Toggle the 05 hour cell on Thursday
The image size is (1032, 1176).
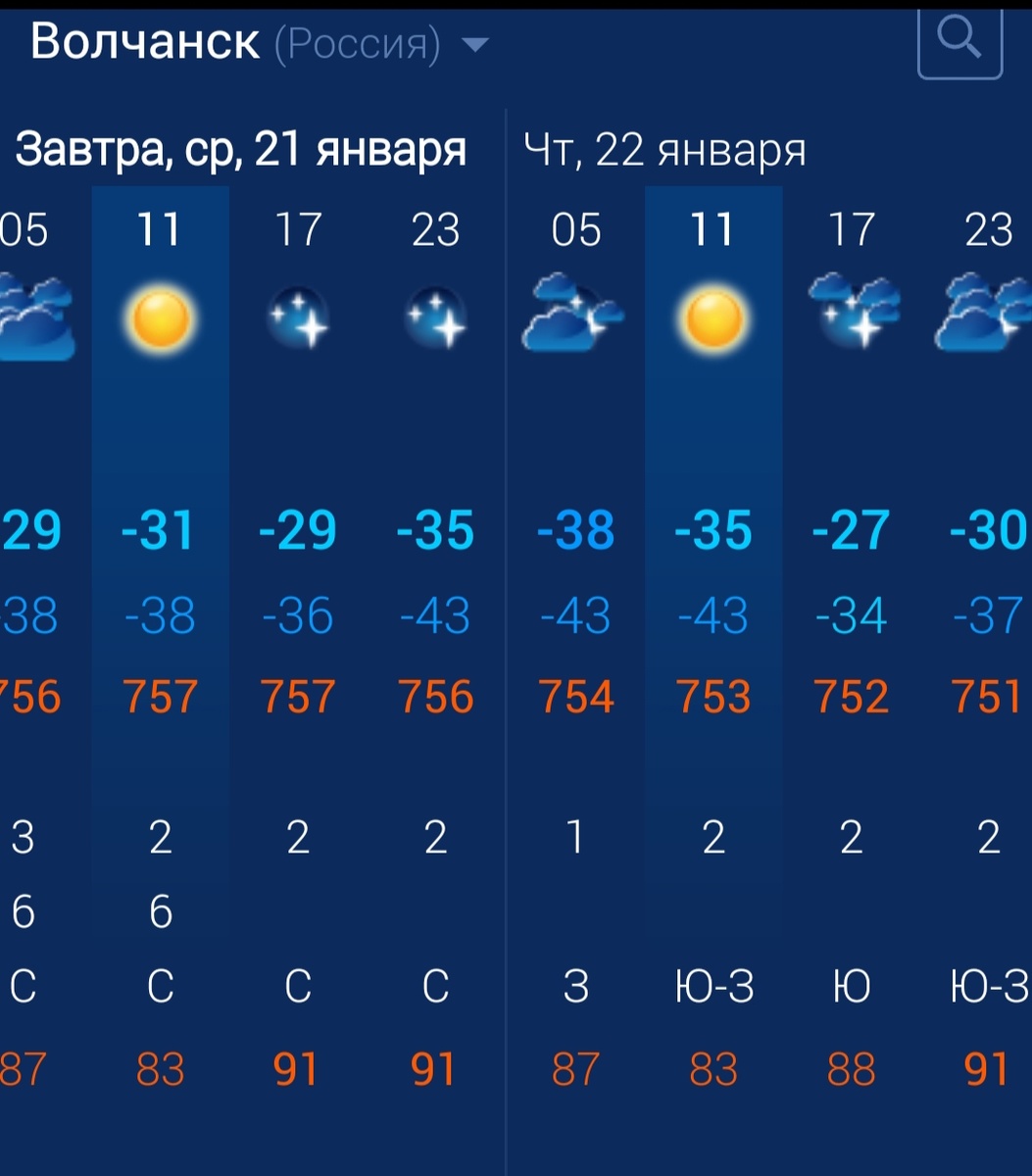click(575, 230)
